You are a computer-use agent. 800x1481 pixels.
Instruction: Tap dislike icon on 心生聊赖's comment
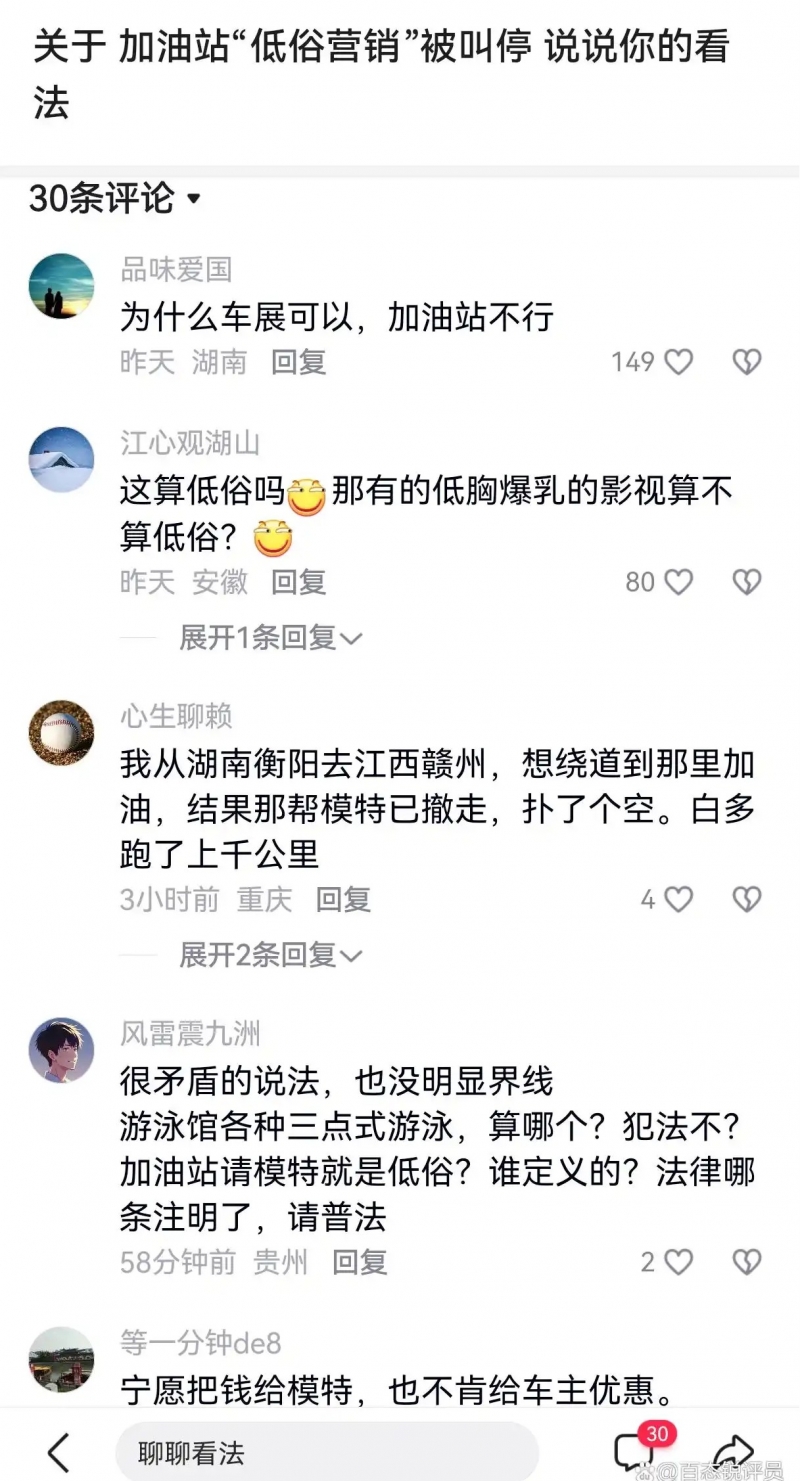[746, 899]
